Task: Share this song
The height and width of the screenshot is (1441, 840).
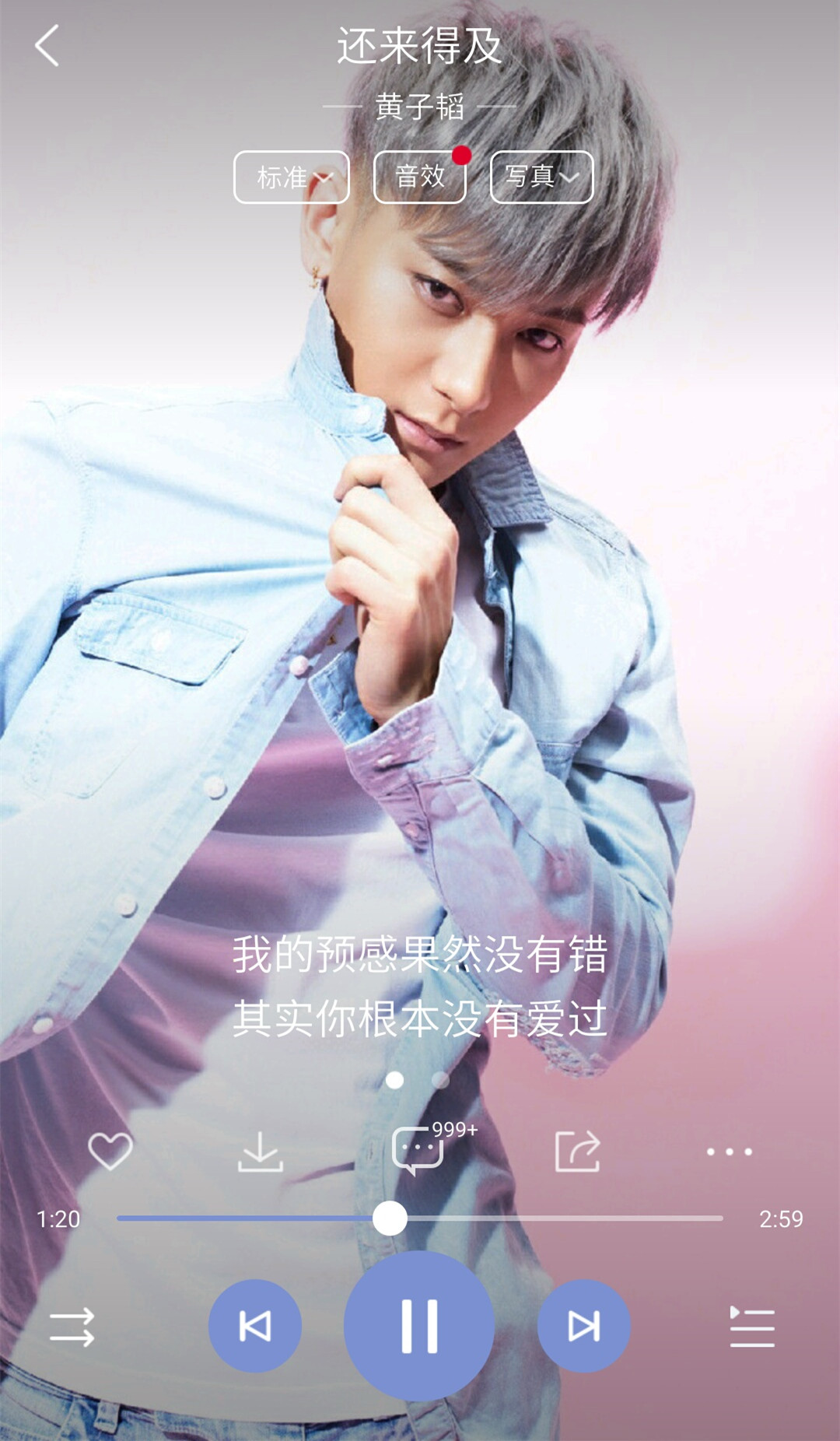Action: [577, 1151]
